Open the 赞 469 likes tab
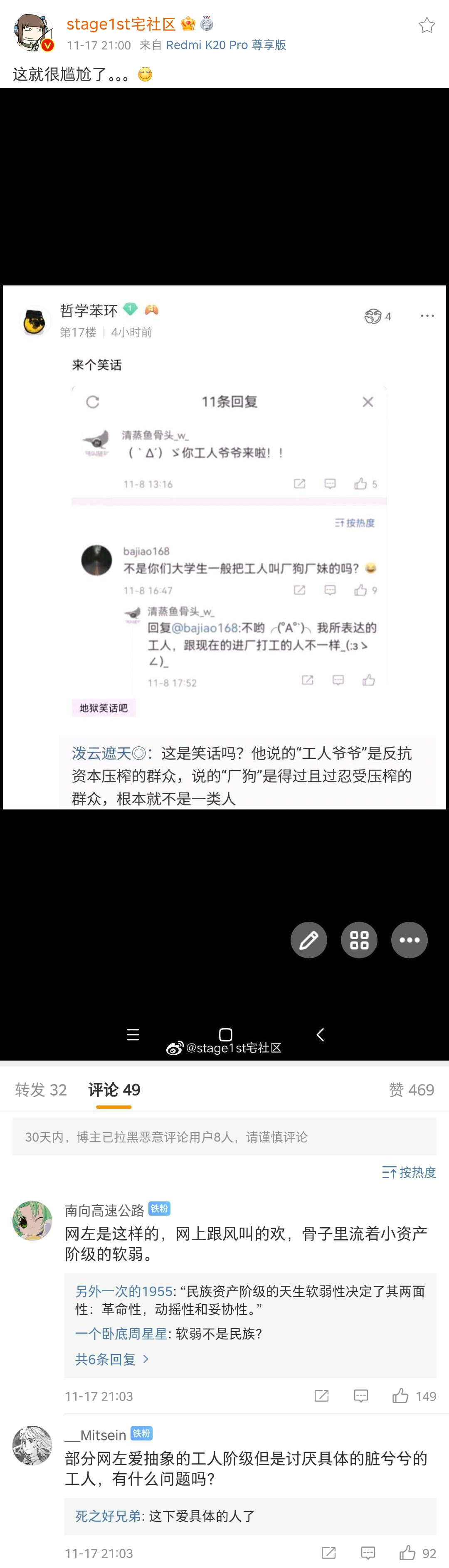The width and height of the screenshot is (449, 1568). tap(411, 1090)
